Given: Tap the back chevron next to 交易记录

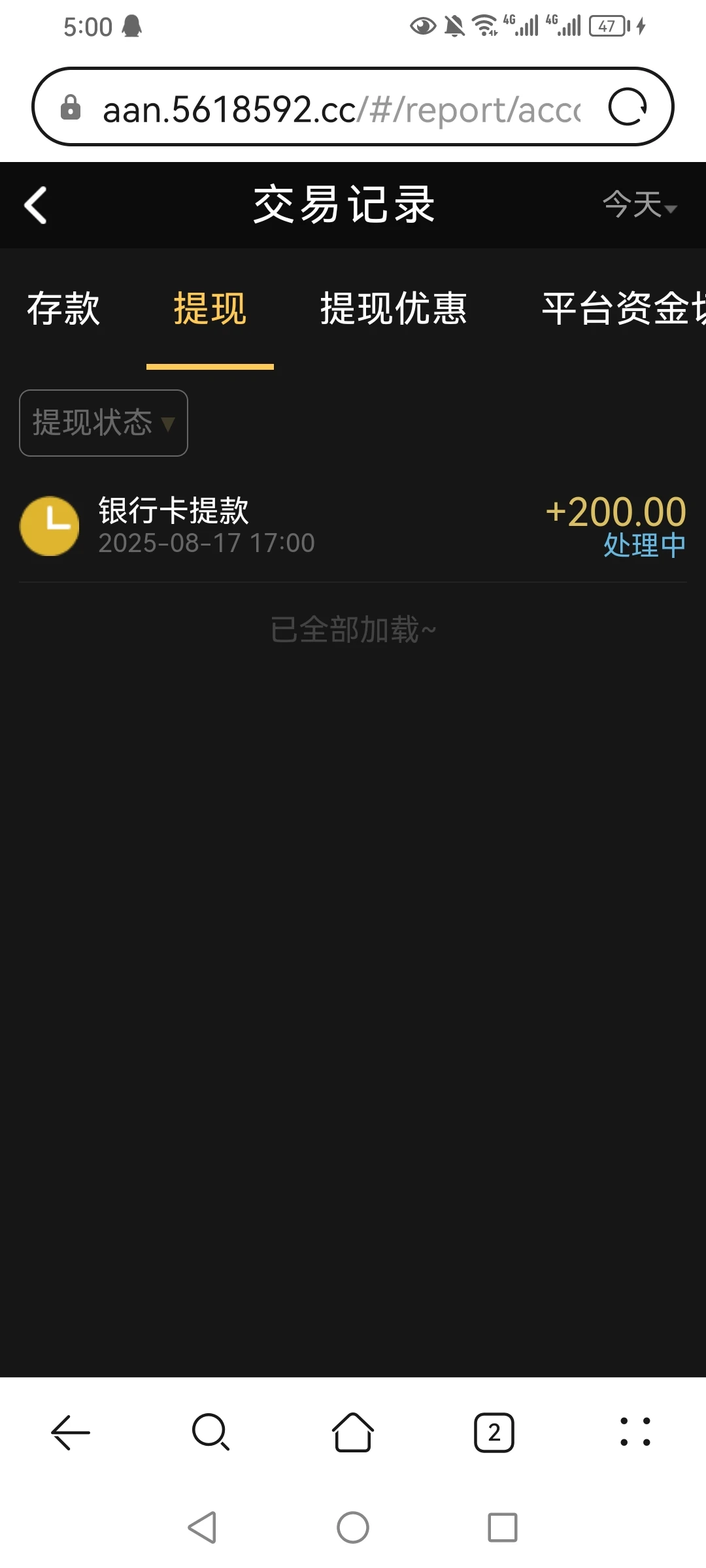Looking at the screenshot, I should (36, 204).
